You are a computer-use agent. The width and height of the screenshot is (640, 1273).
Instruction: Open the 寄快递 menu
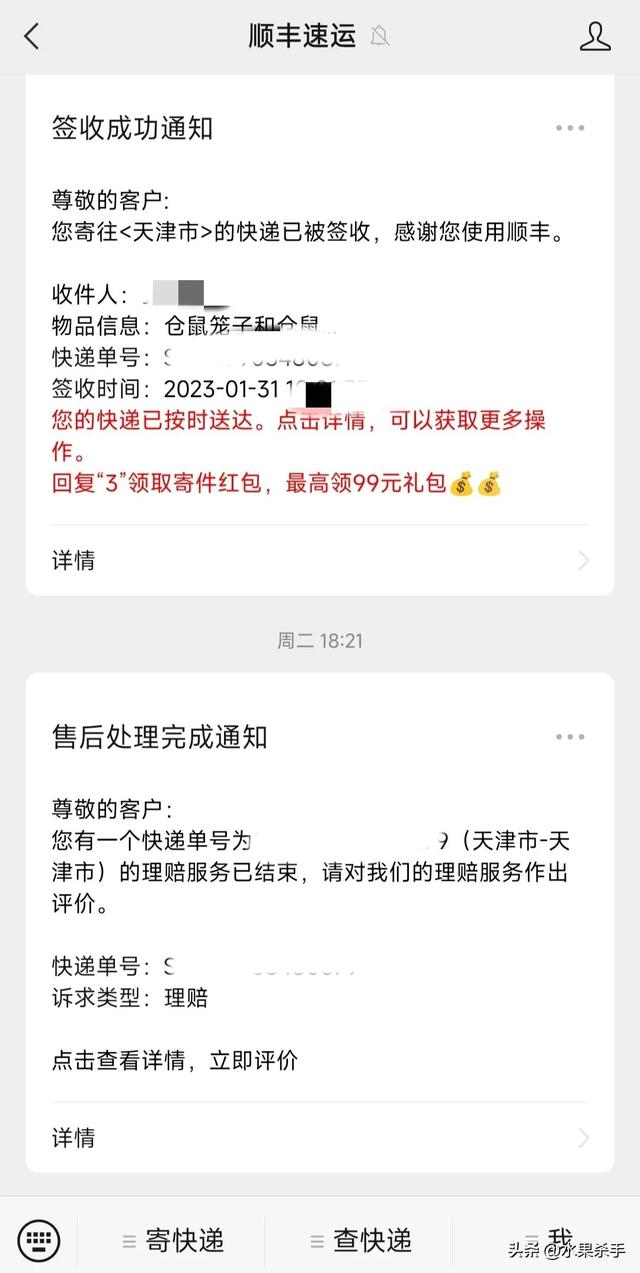click(x=172, y=1241)
